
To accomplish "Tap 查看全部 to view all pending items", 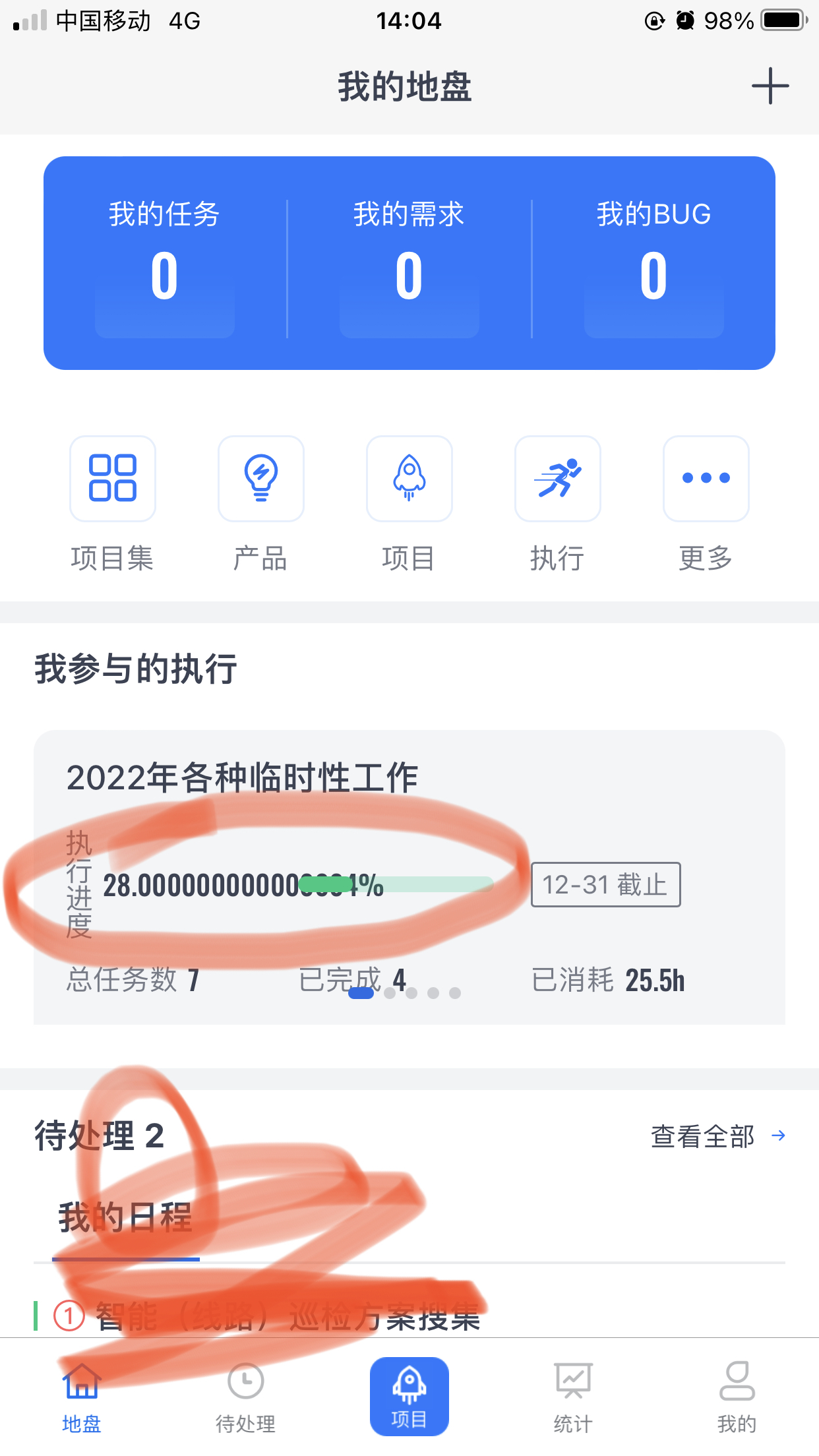I will click(x=717, y=1136).
